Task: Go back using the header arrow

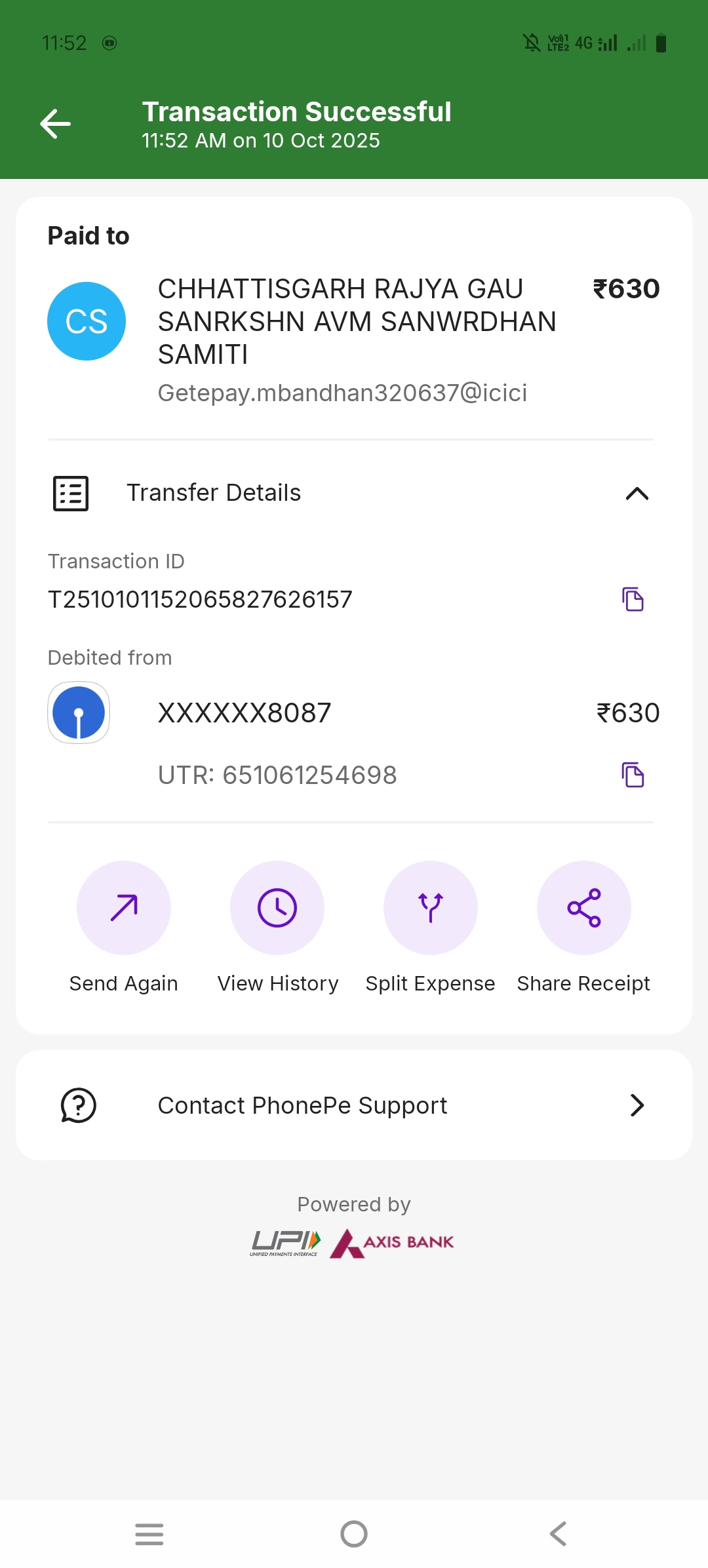Action: click(56, 124)
